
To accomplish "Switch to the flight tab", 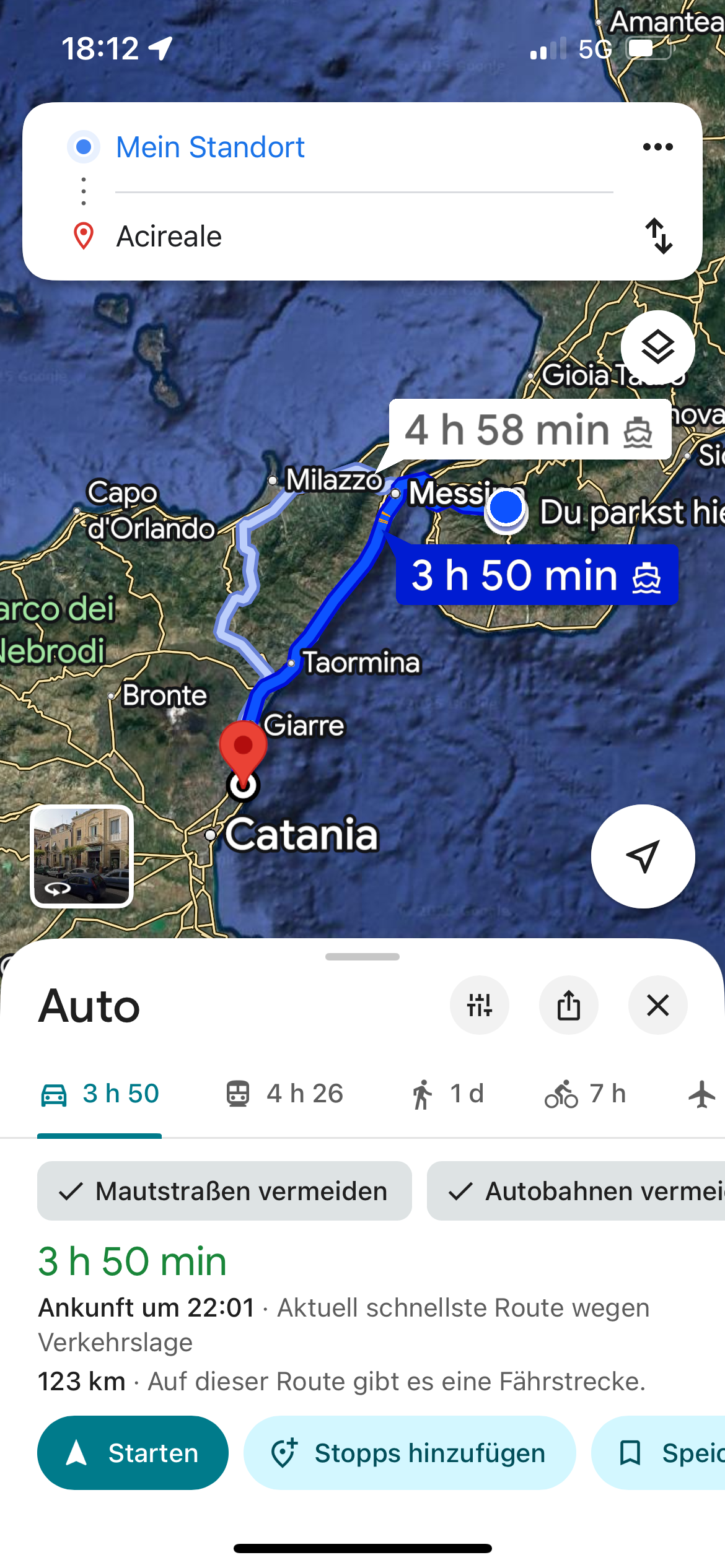I will tap(701, 1094).
